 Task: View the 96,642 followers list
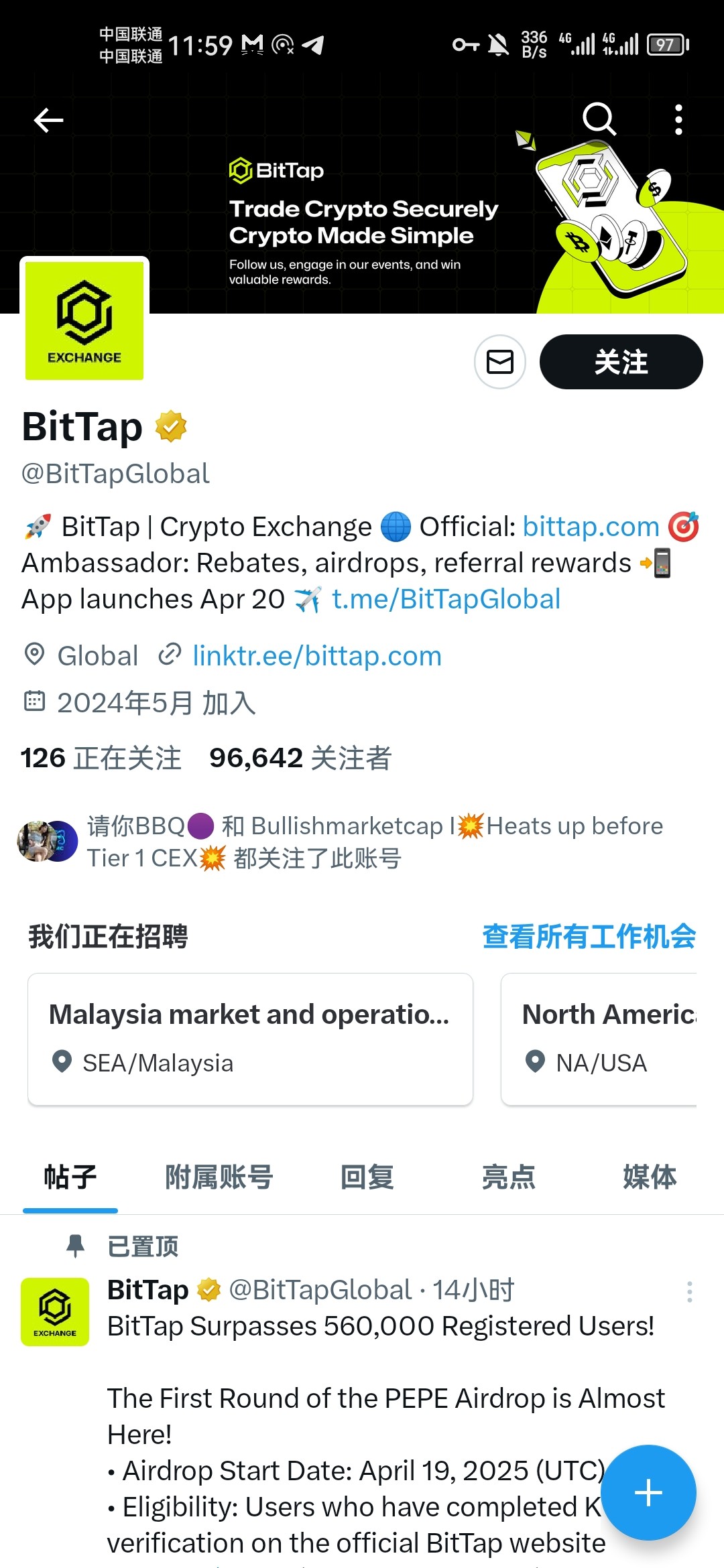click(x=300, y=758)
